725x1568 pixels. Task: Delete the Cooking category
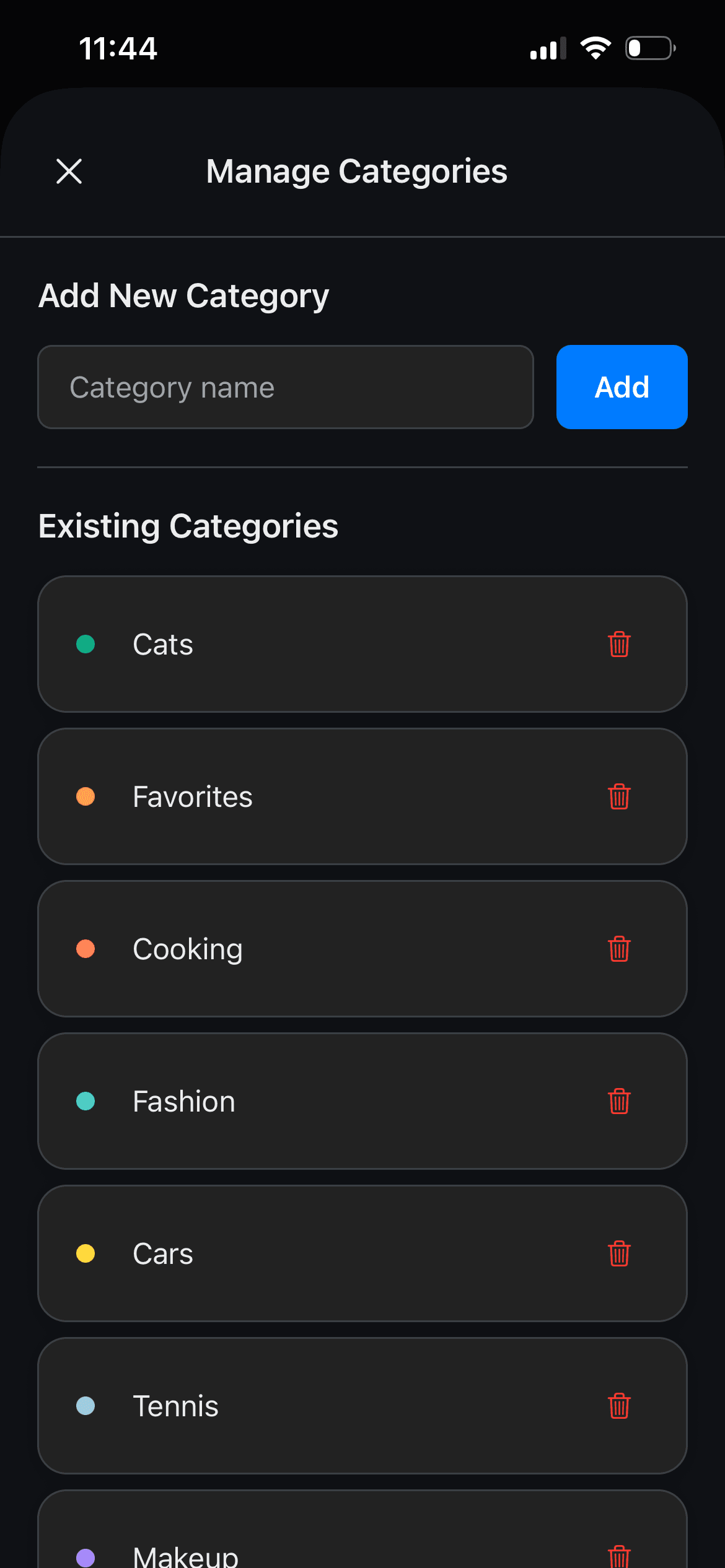click(x=619, y=949)
